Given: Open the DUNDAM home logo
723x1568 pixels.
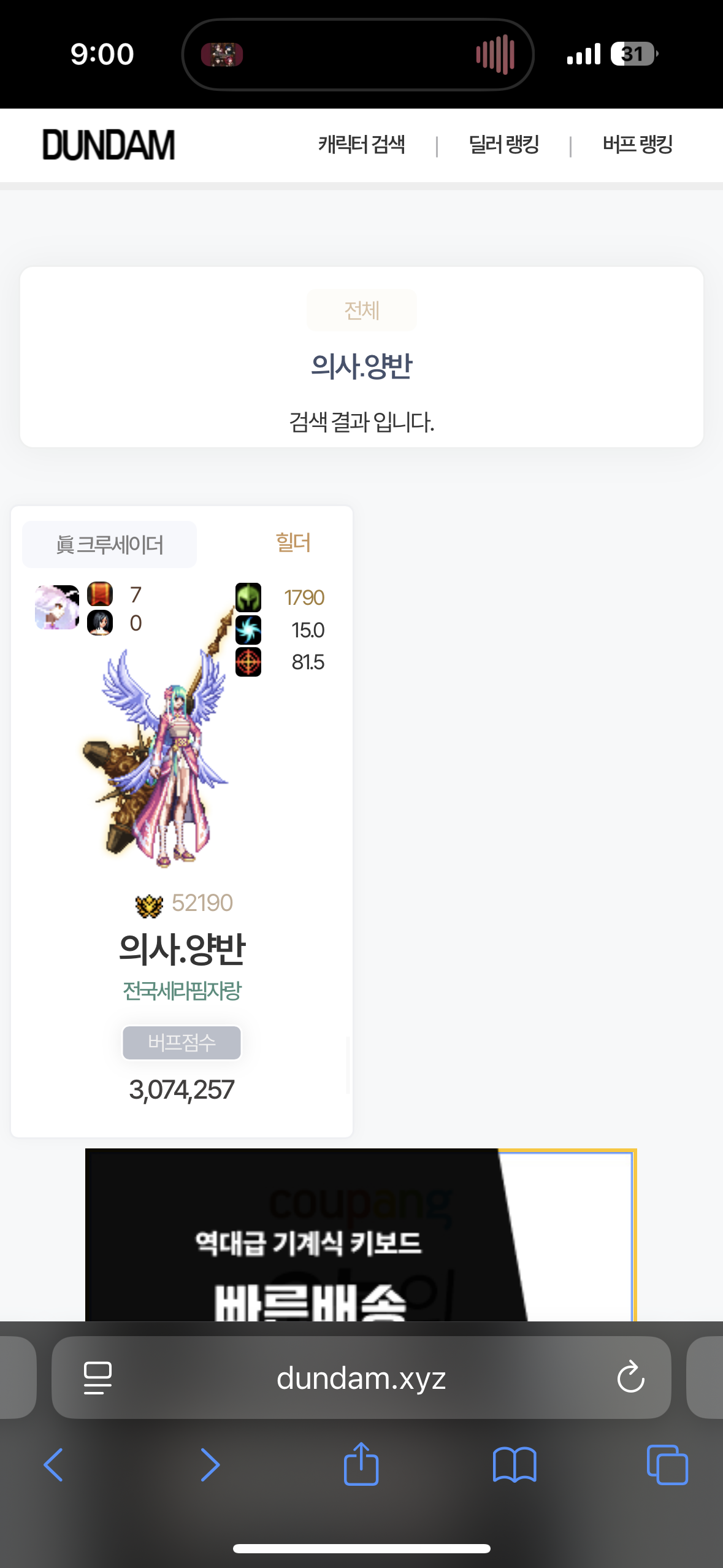Looking at the screenshot, I should tap(109, 145).
